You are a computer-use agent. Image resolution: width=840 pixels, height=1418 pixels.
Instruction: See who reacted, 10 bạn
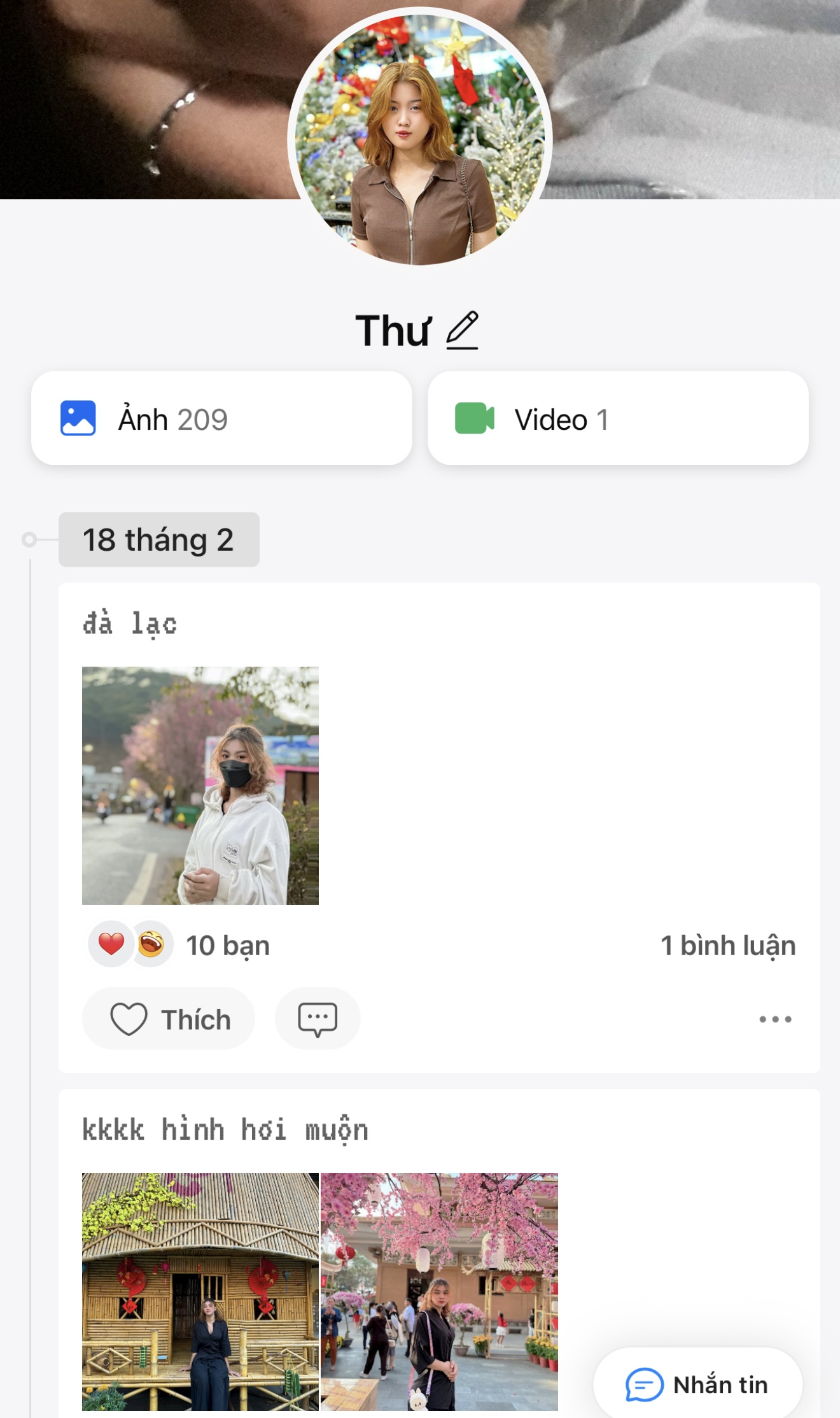pyautogui.click(x=179, y=945)
